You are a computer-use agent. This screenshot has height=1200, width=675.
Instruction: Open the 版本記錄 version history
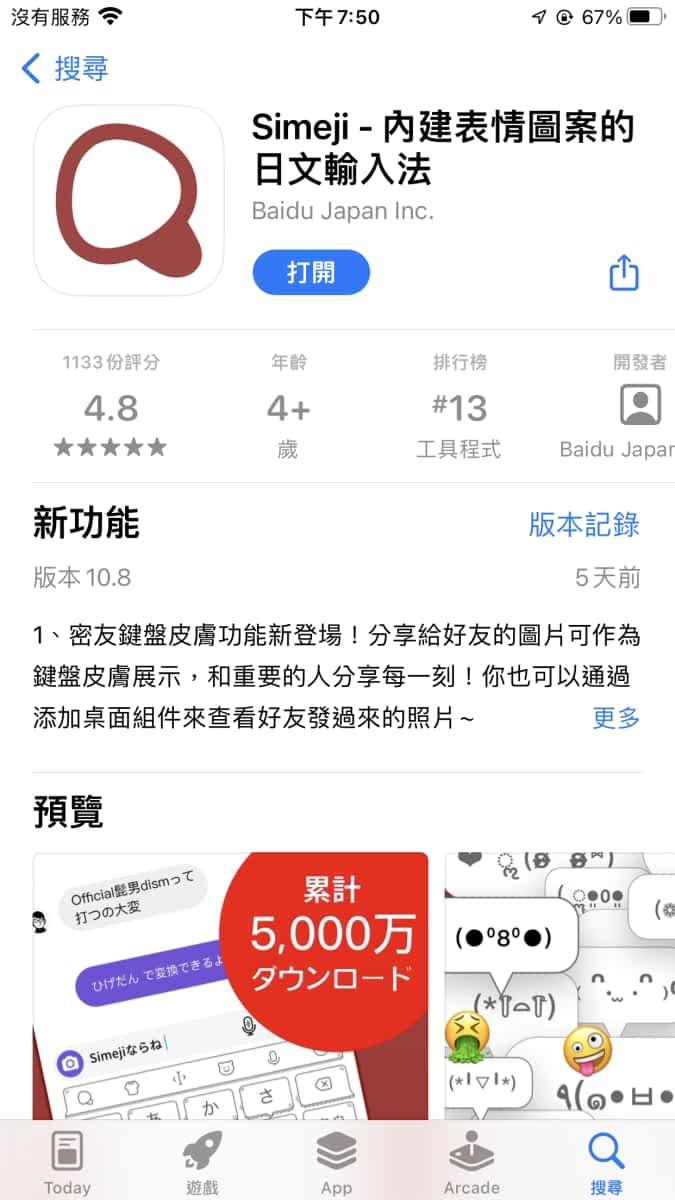coord(583,525)
